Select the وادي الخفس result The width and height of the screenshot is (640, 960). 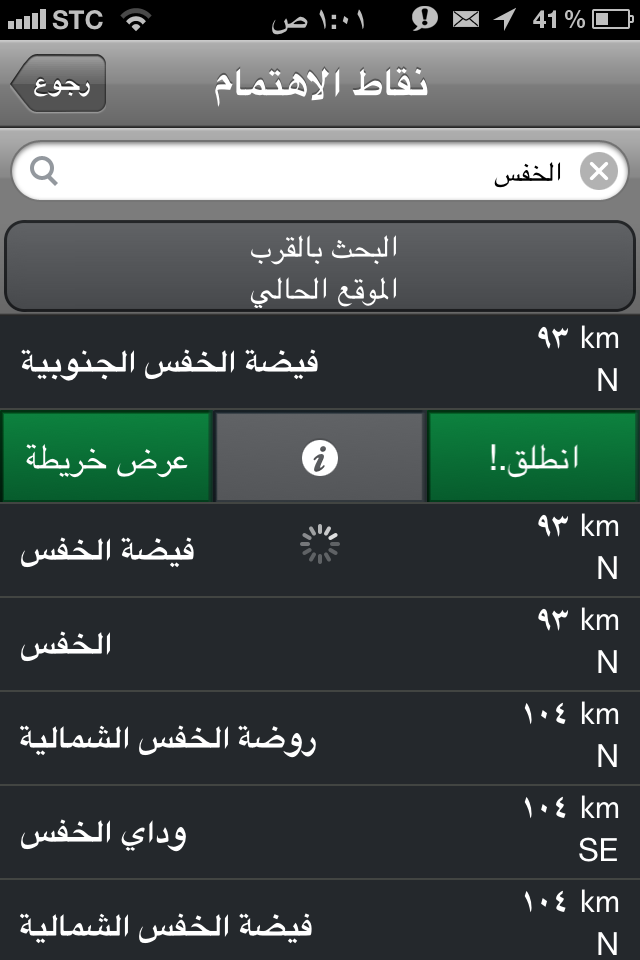click(x=320, y=832)
